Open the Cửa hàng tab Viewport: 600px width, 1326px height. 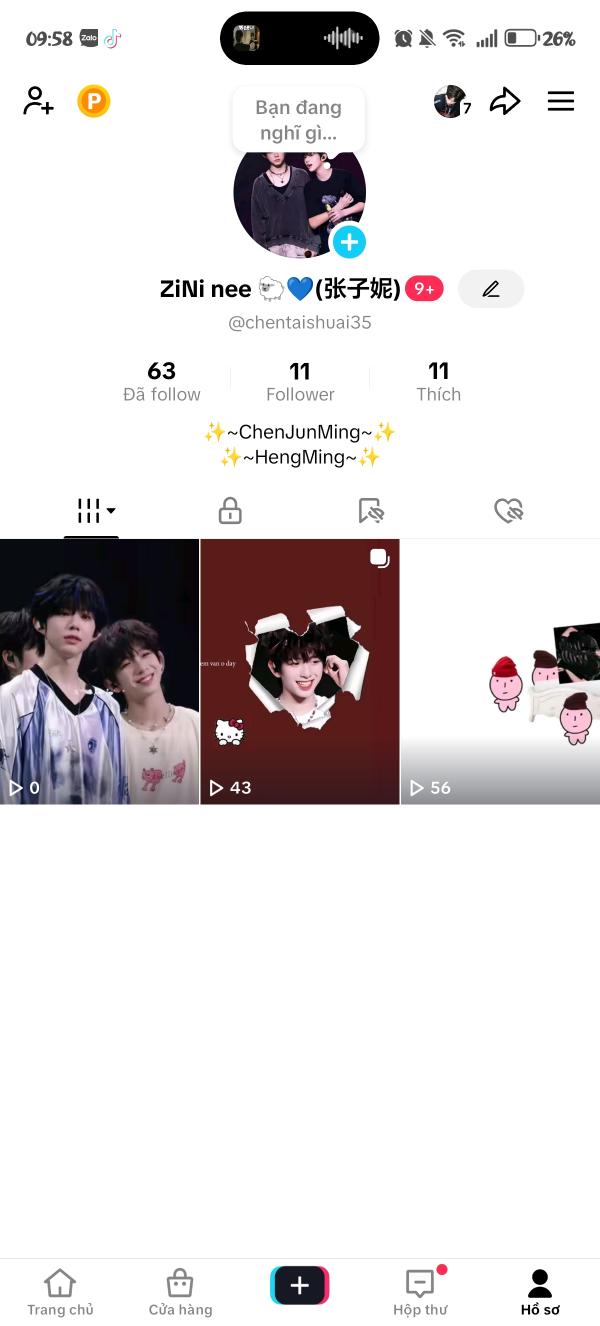[x=180, y=1292]
